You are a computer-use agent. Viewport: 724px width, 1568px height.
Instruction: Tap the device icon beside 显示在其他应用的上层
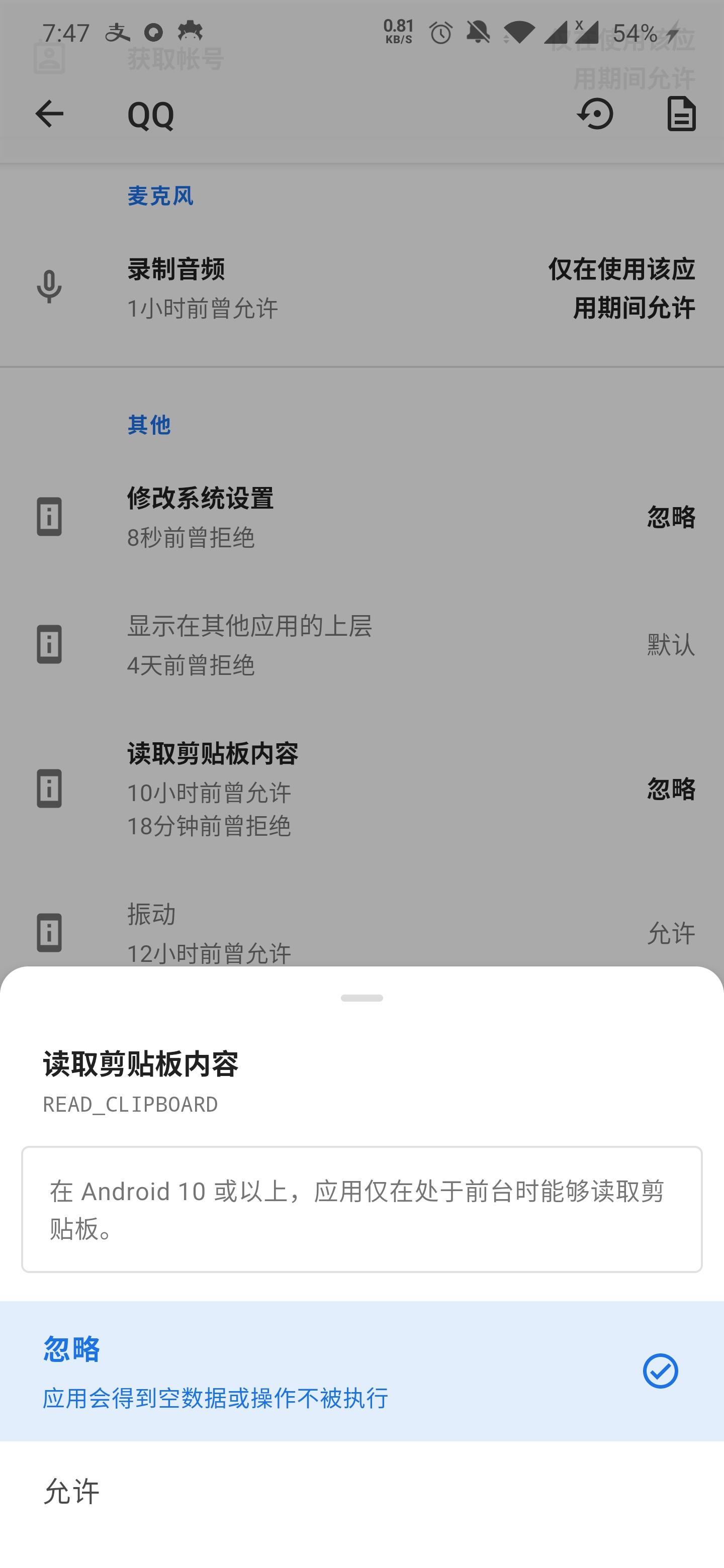tap(49, 644)
